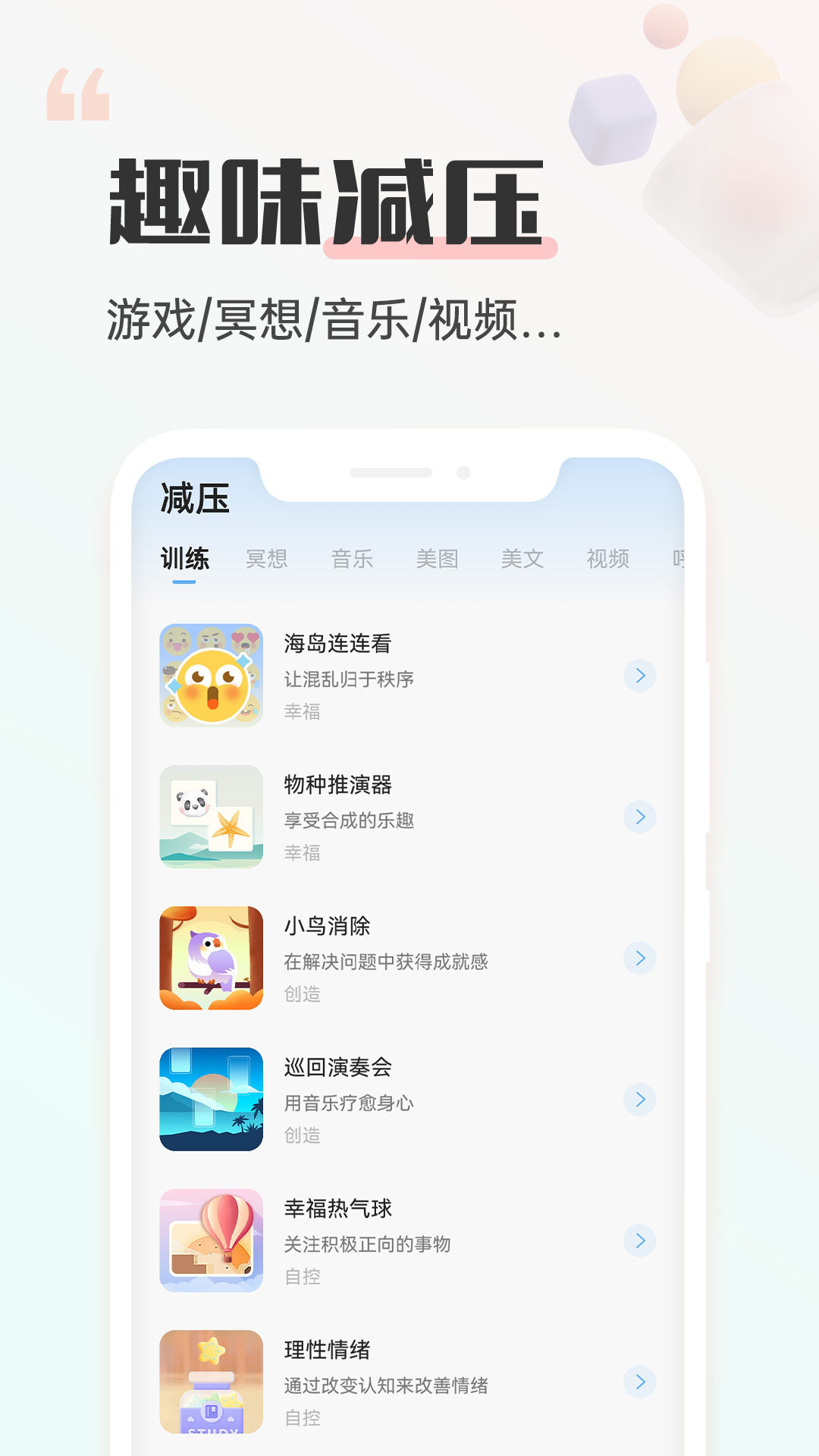Select the currently active 训练 tab
Screen dimensions: 819x1456
click(x=184, y=559)
